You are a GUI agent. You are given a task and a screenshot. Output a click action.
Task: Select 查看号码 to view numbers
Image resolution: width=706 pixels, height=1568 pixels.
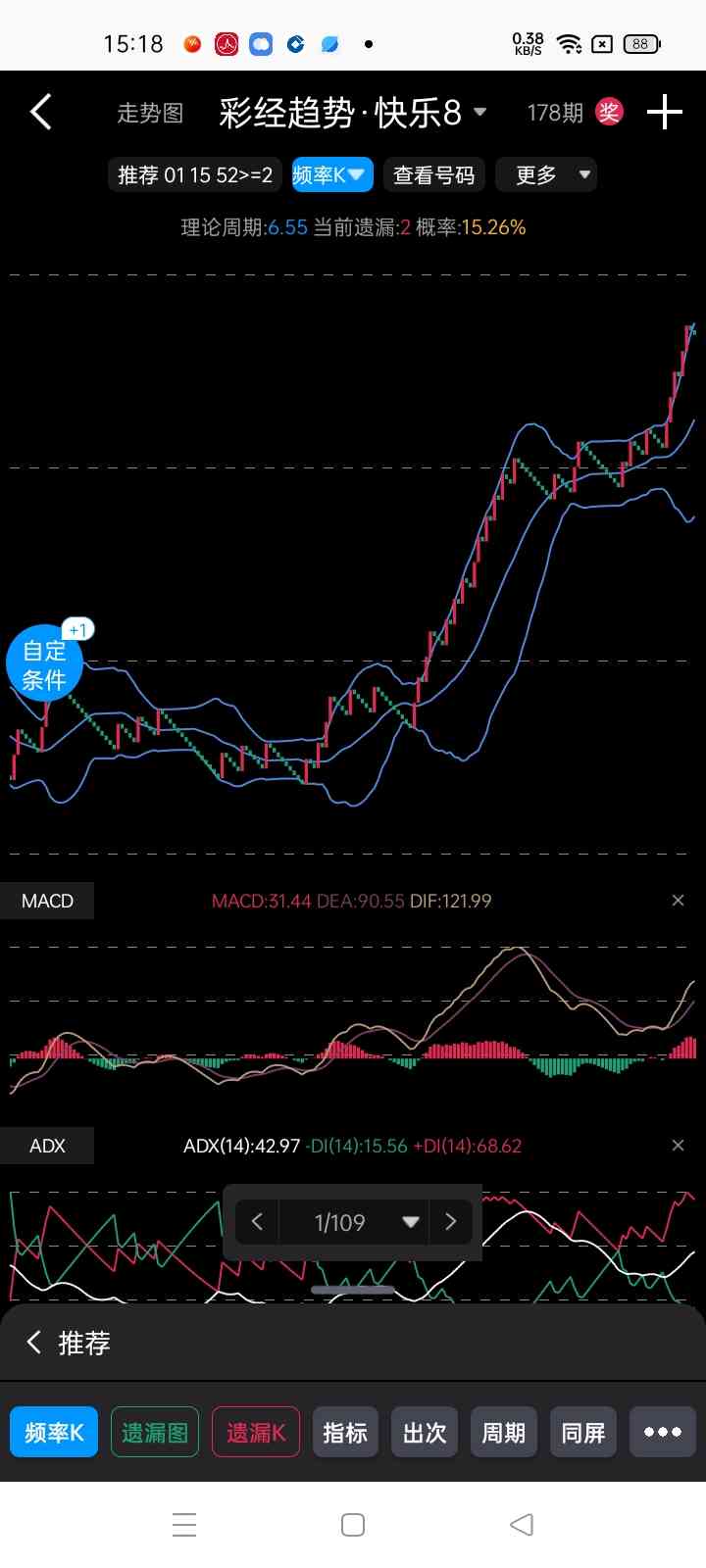point(433,175)
